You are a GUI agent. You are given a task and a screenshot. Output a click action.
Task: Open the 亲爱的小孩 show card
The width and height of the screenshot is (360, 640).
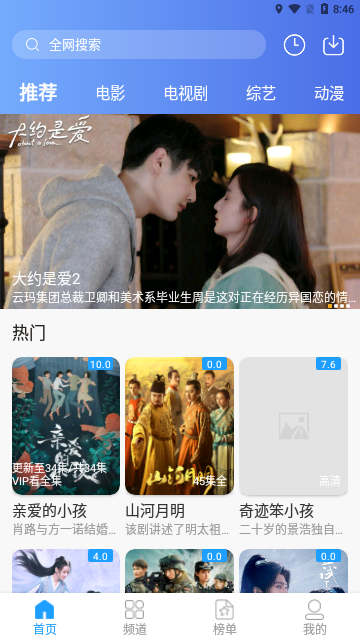(x=66, y=447)
